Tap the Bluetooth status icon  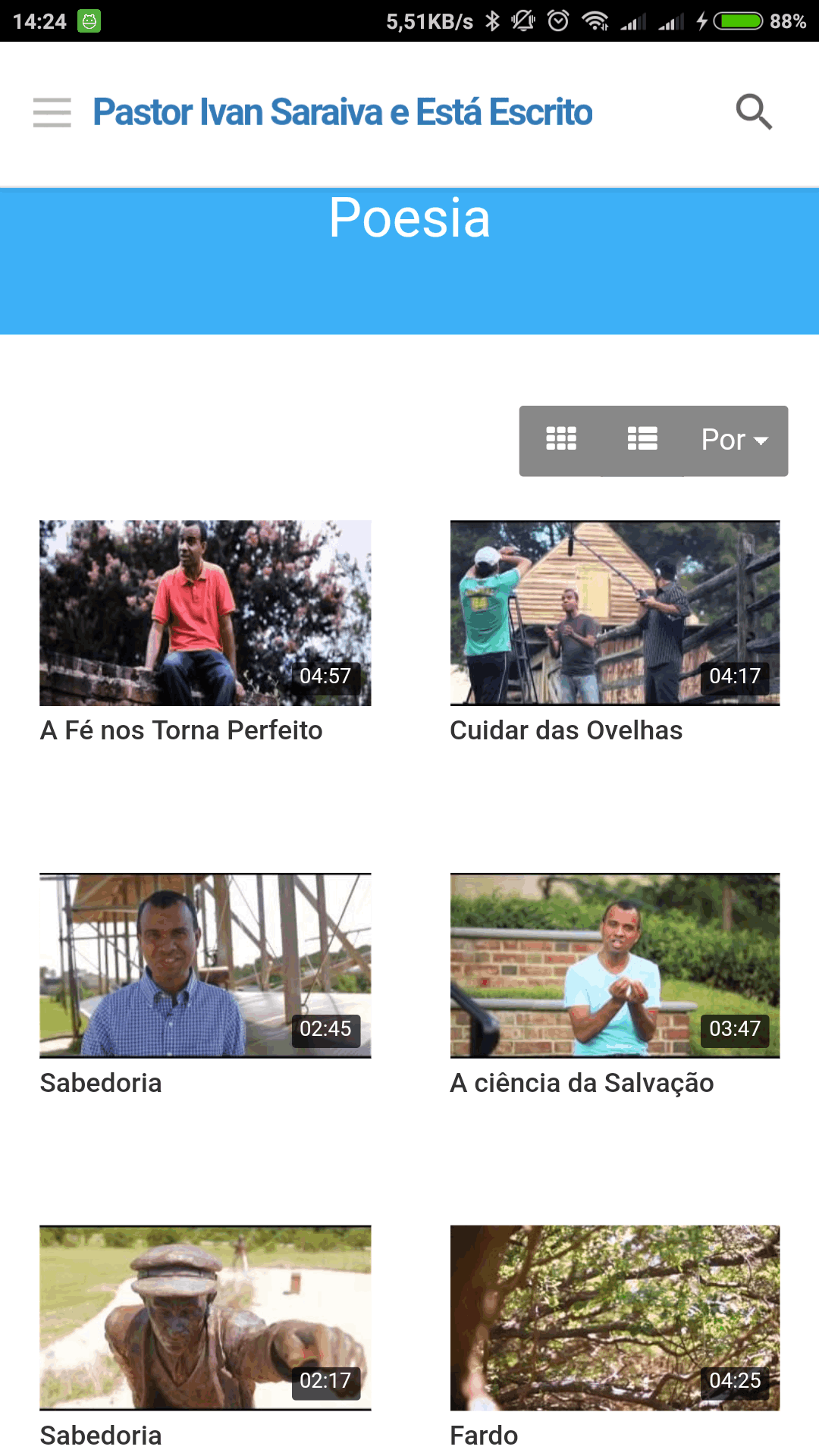pyautogui.click(x=491, y=20)
